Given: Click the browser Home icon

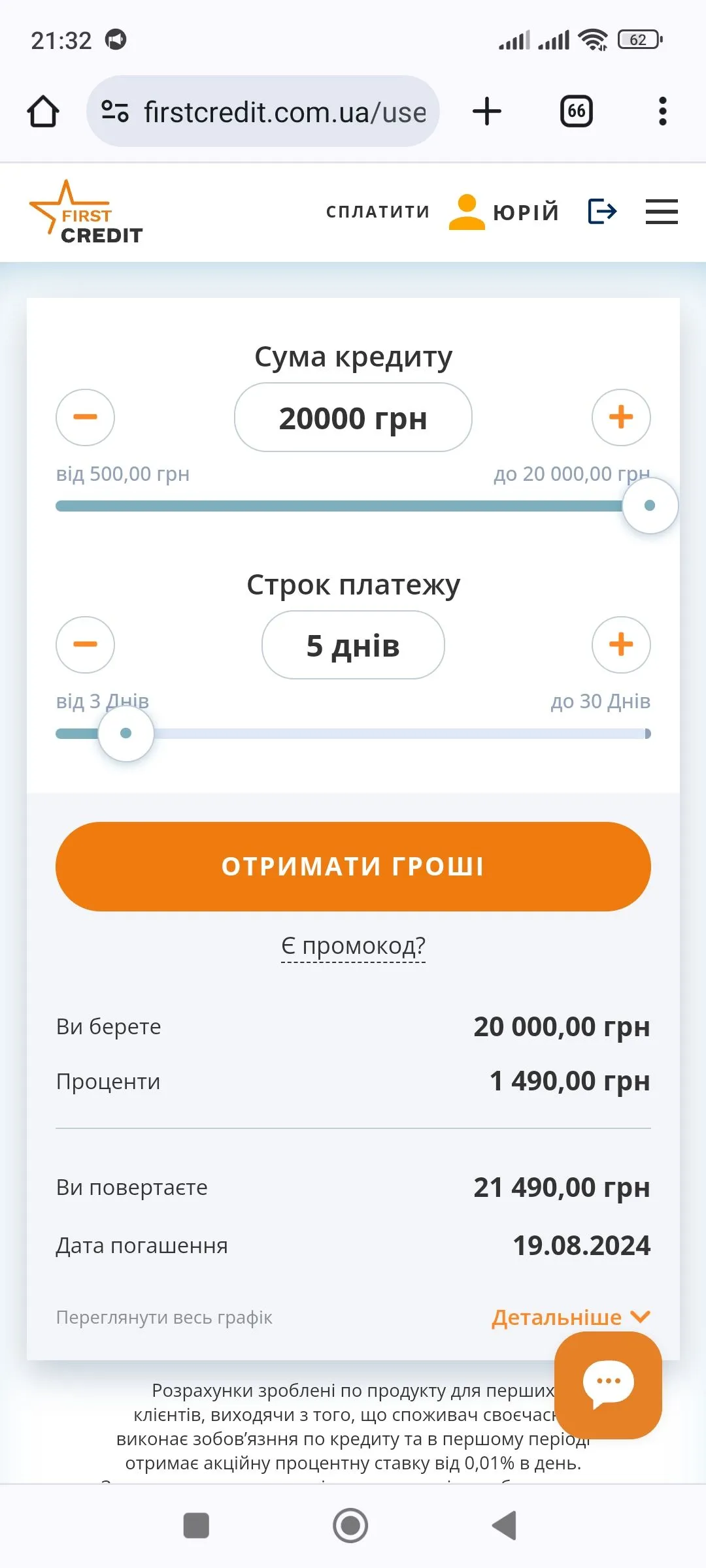Looking at the screenshot, I should click(x=43, y=111).
